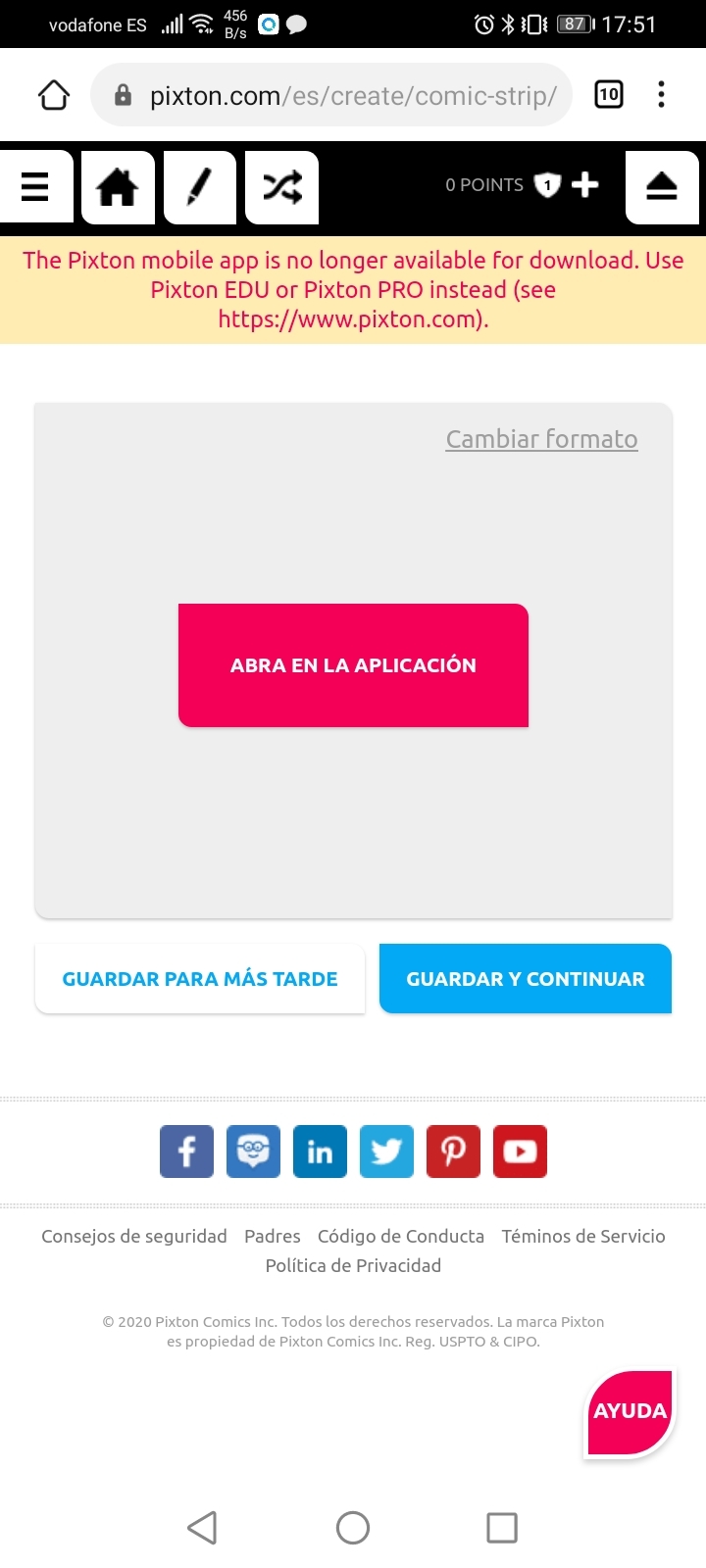This screenshot has width=706, height=1568.
Task: Tap Abra en la aplicación button
Action: [x=353, y=665]
